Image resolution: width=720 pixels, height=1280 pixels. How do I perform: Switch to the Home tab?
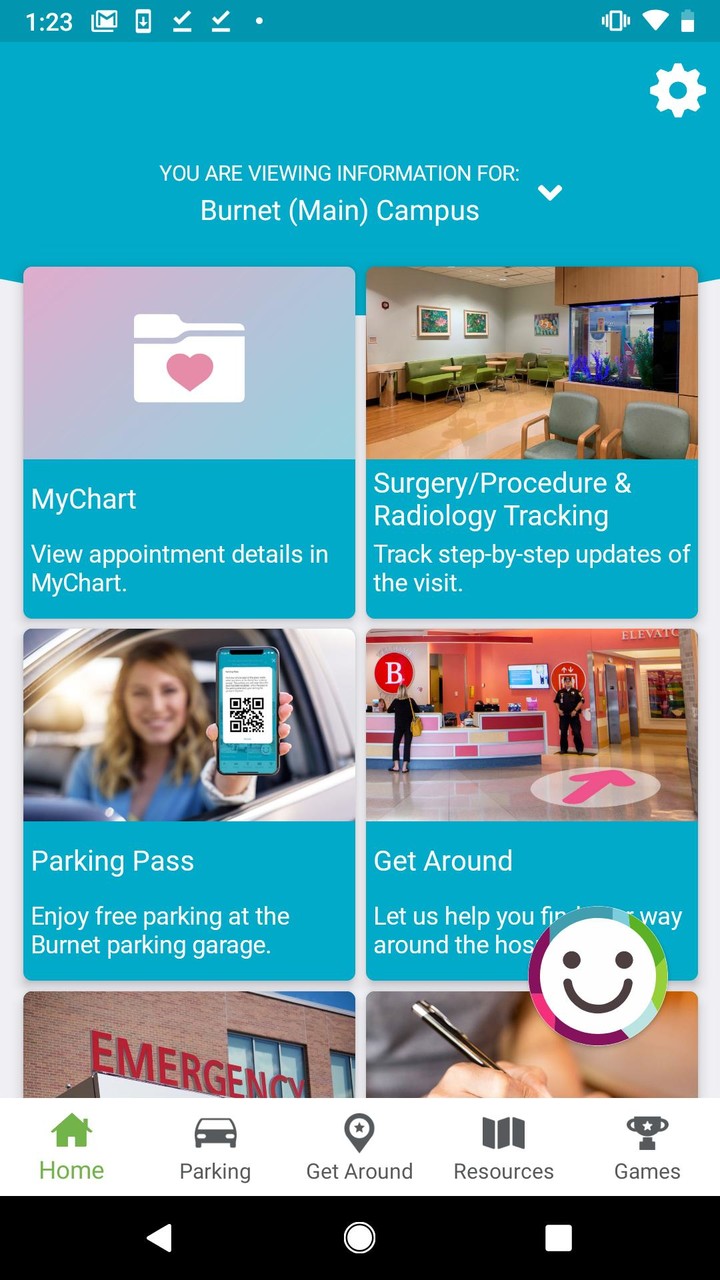pyautogui.click(x=72, y=1148)
